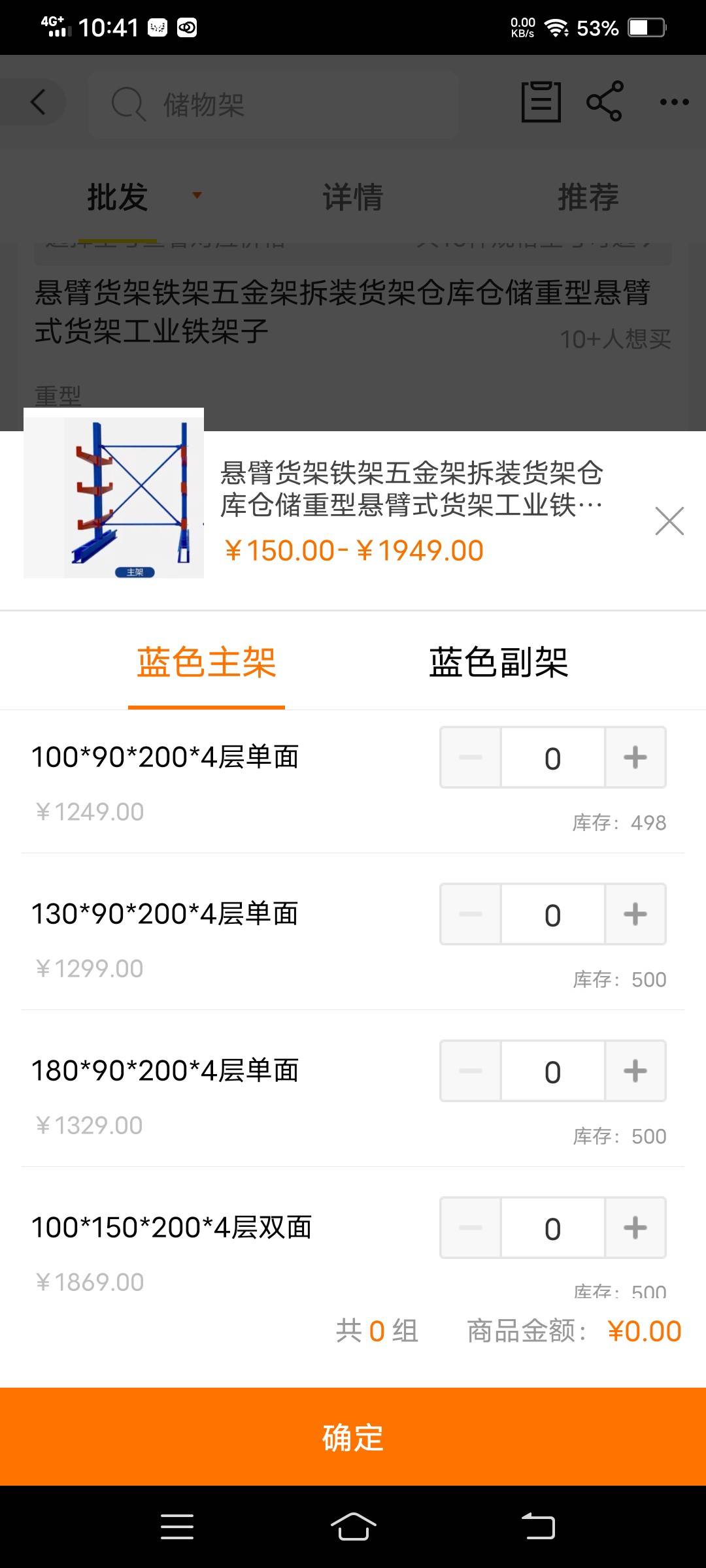Edit quantity field for 130*90*200*4层单面
The height and width of the screenshot is (1568, 706).
pos(553,914)
